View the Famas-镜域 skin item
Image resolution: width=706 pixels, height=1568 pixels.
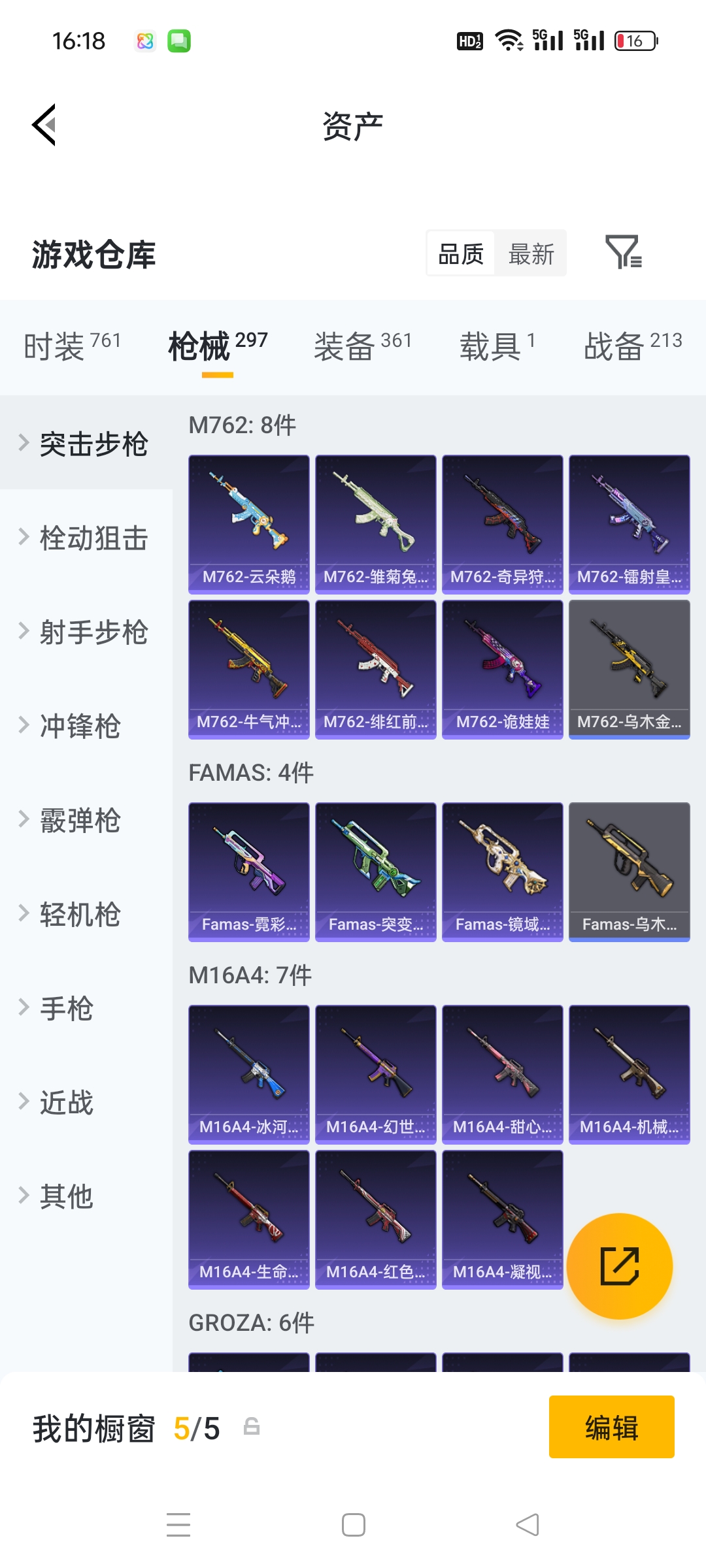coord(503,872)
